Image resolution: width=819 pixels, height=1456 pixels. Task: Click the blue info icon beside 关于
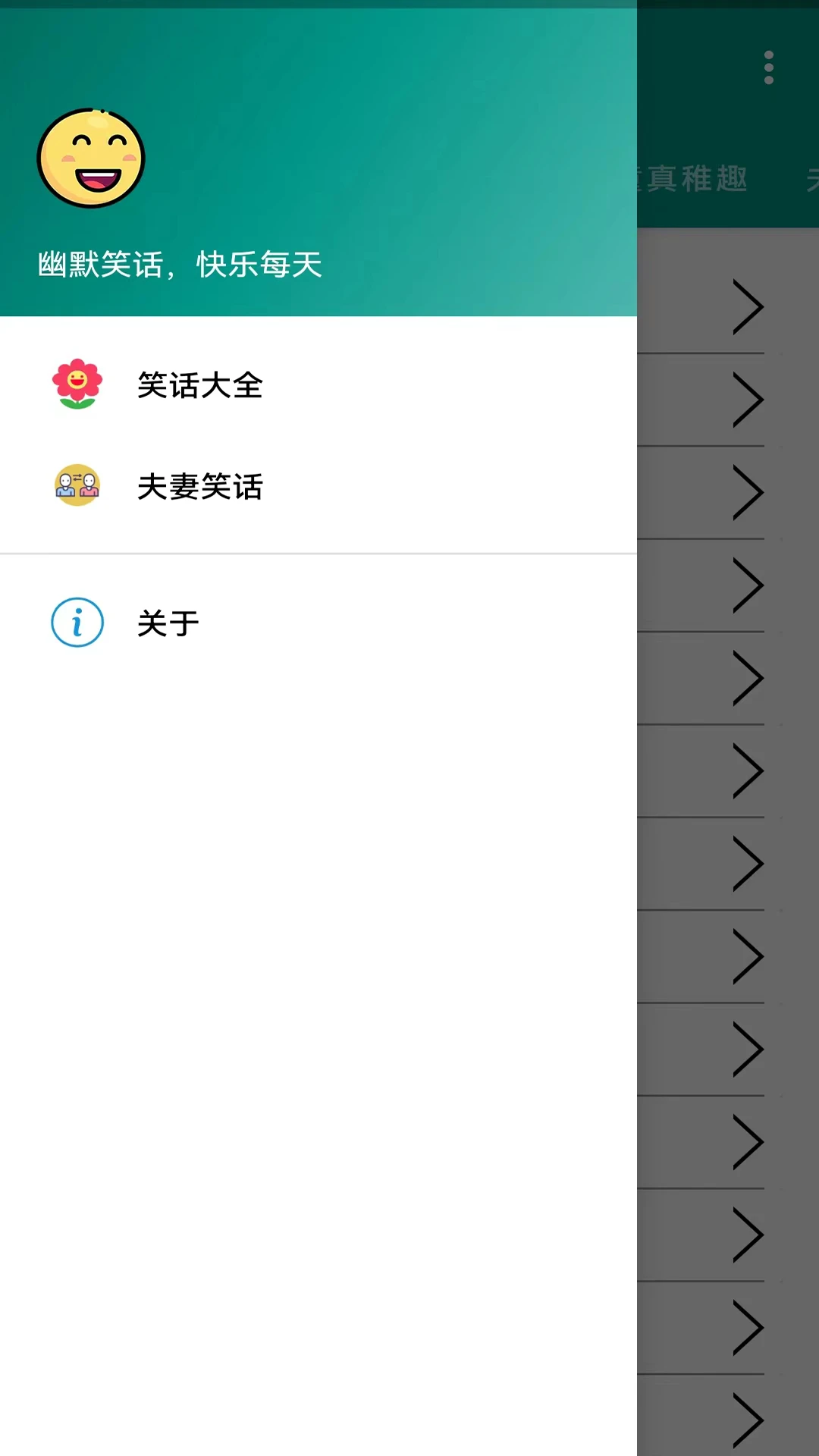[76, 622]
